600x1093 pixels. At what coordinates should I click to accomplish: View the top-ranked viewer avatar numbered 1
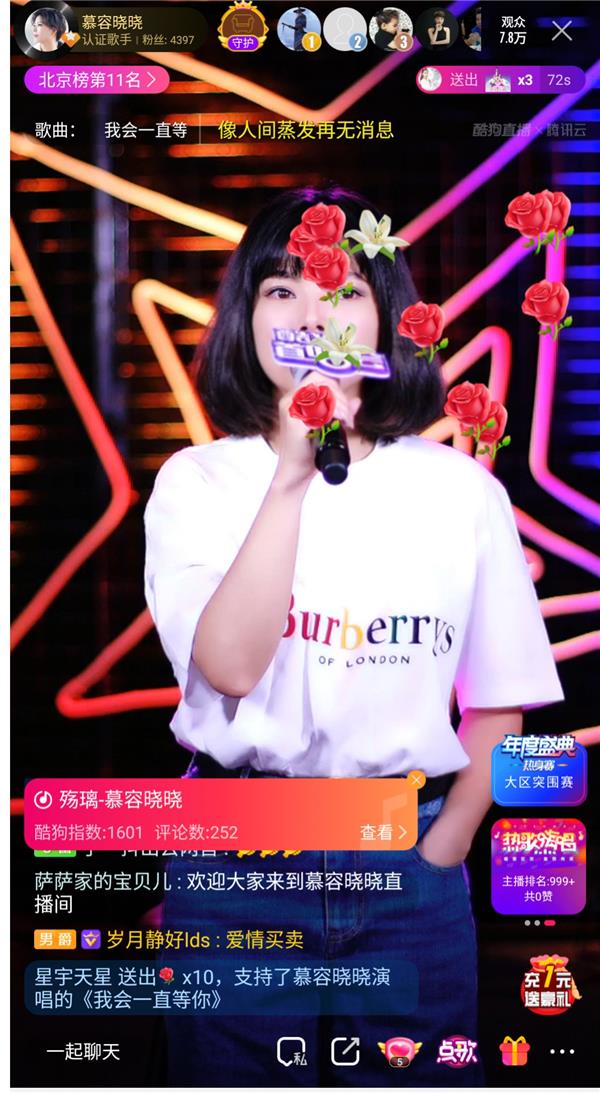click(297, 29)
